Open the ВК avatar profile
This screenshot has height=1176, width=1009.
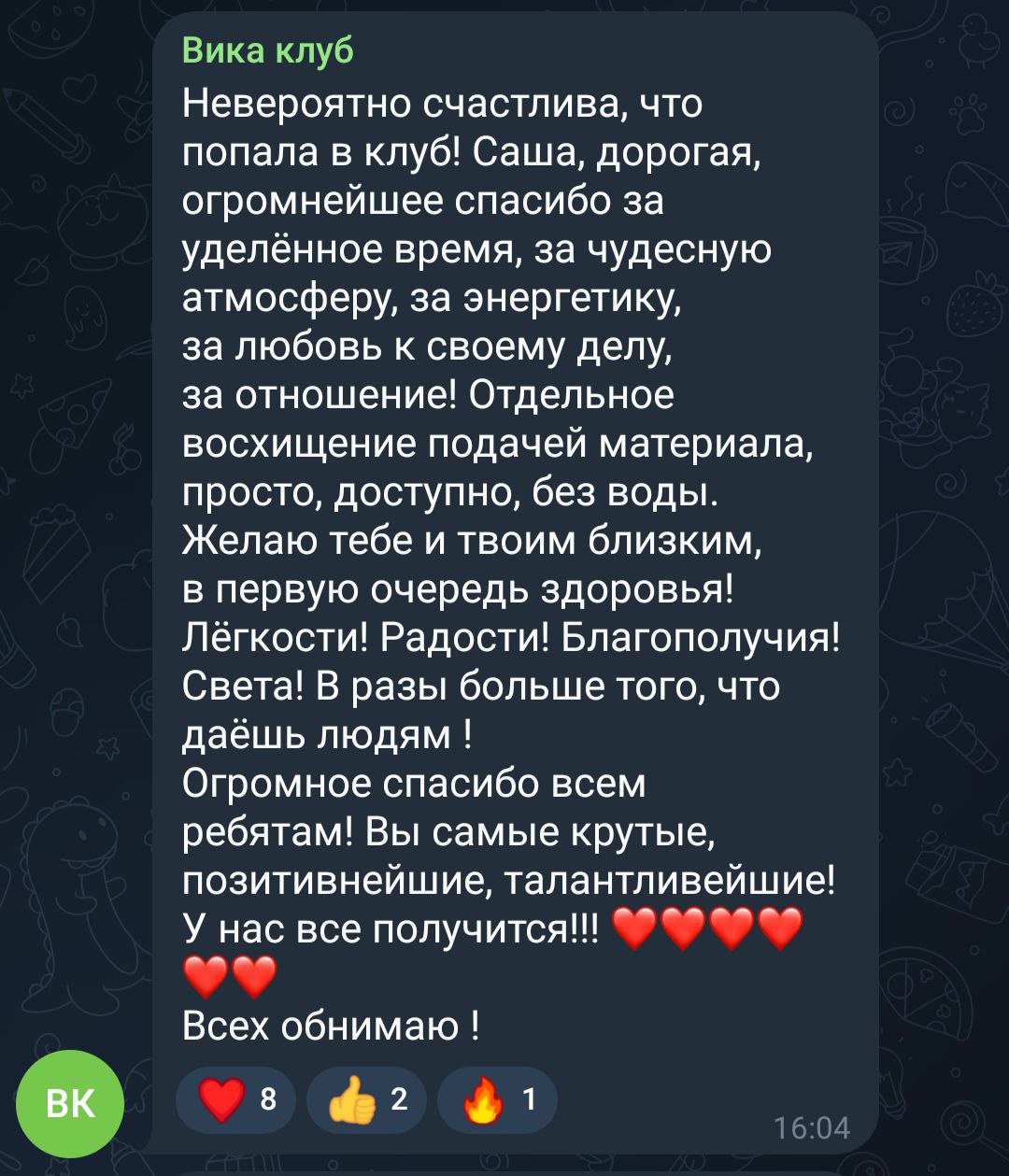[x=71, y=1103]
